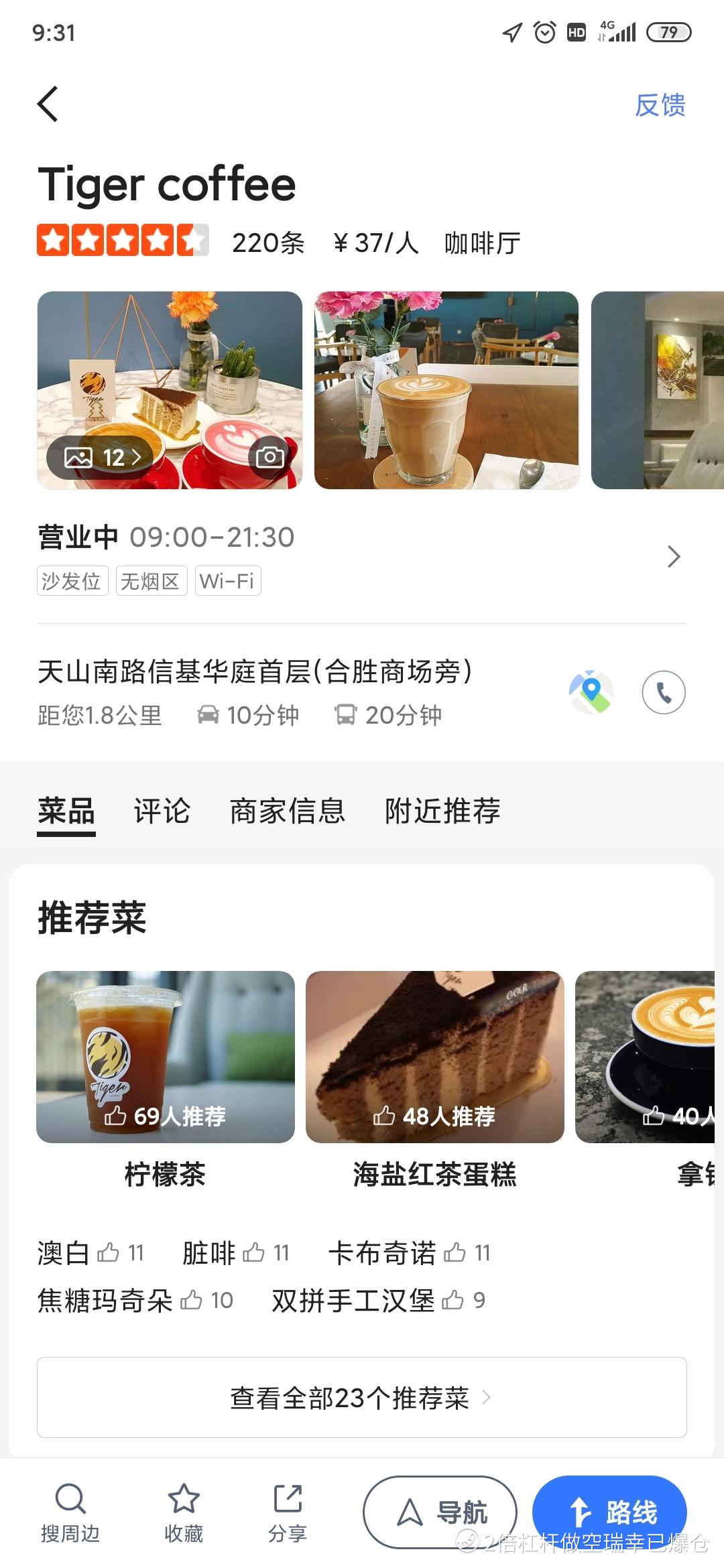Select the 菜品 tab
Screen dimensions: 724x1568
[x=66, y=811]
